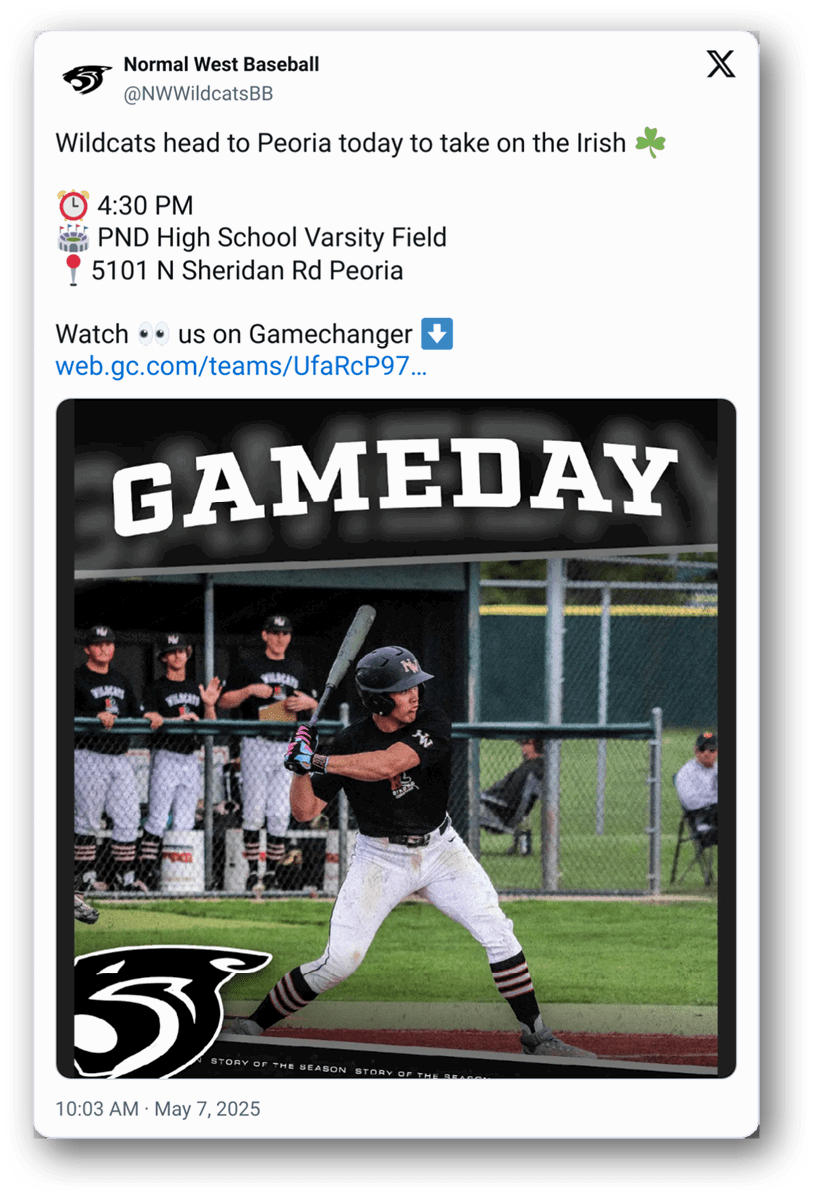
Task: Tap the Normal West Baseball account name
Action: 221,65
